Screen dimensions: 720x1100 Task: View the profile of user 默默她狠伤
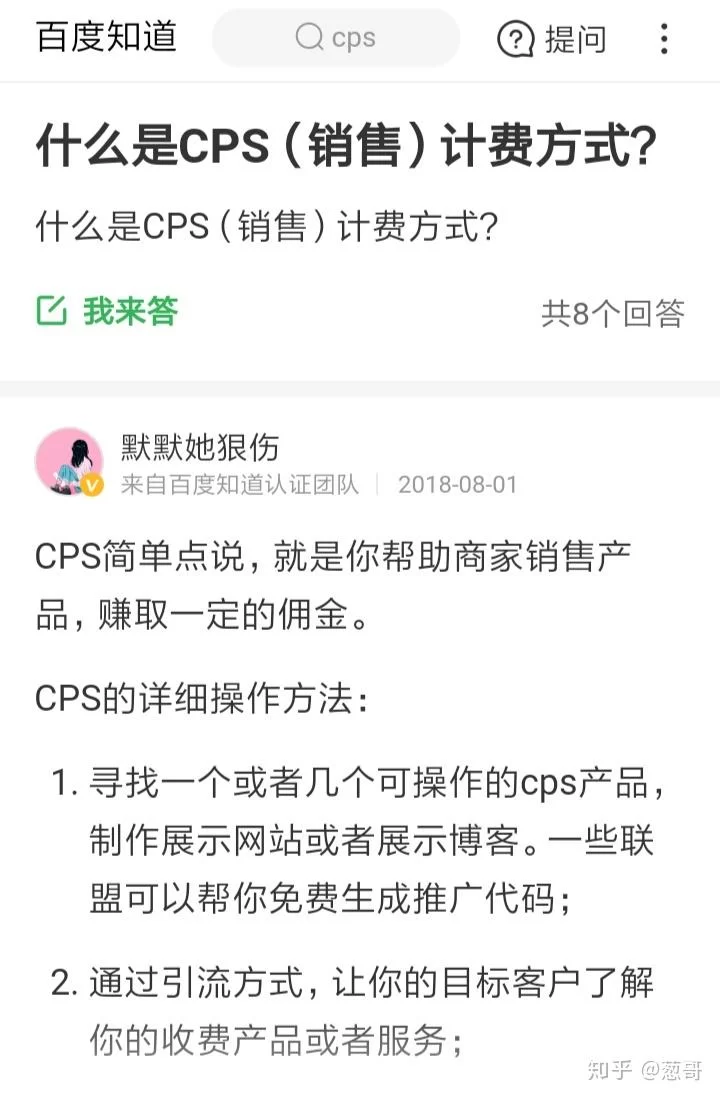pyautogui.click(x=200, y=446)
